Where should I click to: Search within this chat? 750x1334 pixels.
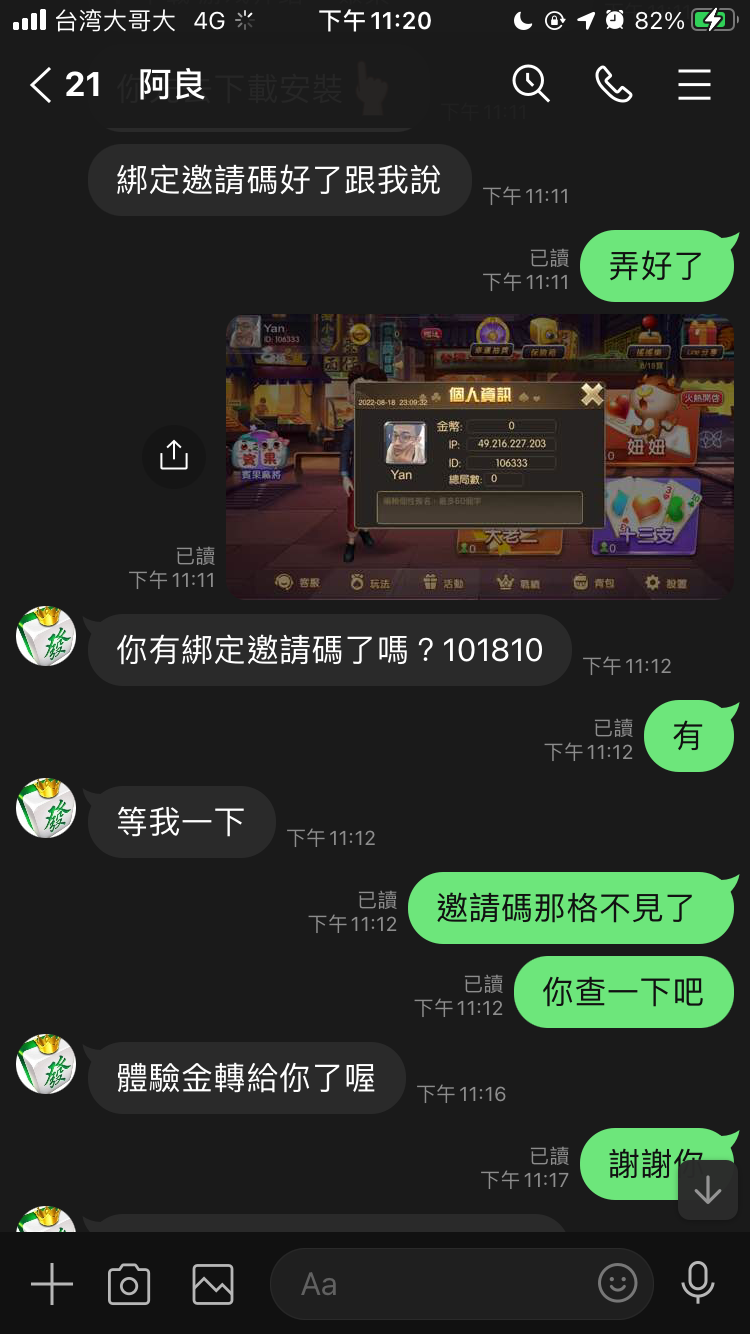(531, 85)
